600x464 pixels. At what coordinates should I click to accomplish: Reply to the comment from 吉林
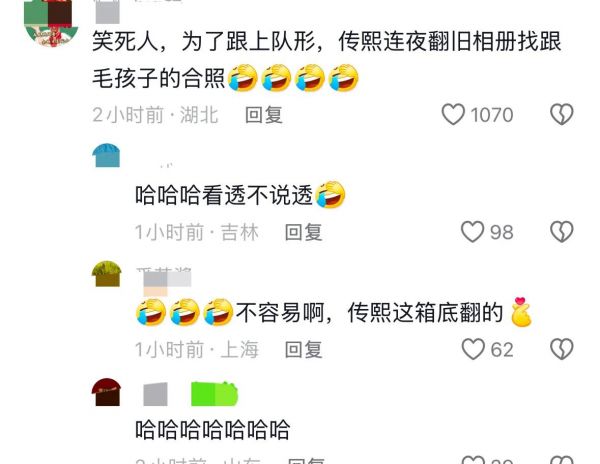(x=303, y=232)
